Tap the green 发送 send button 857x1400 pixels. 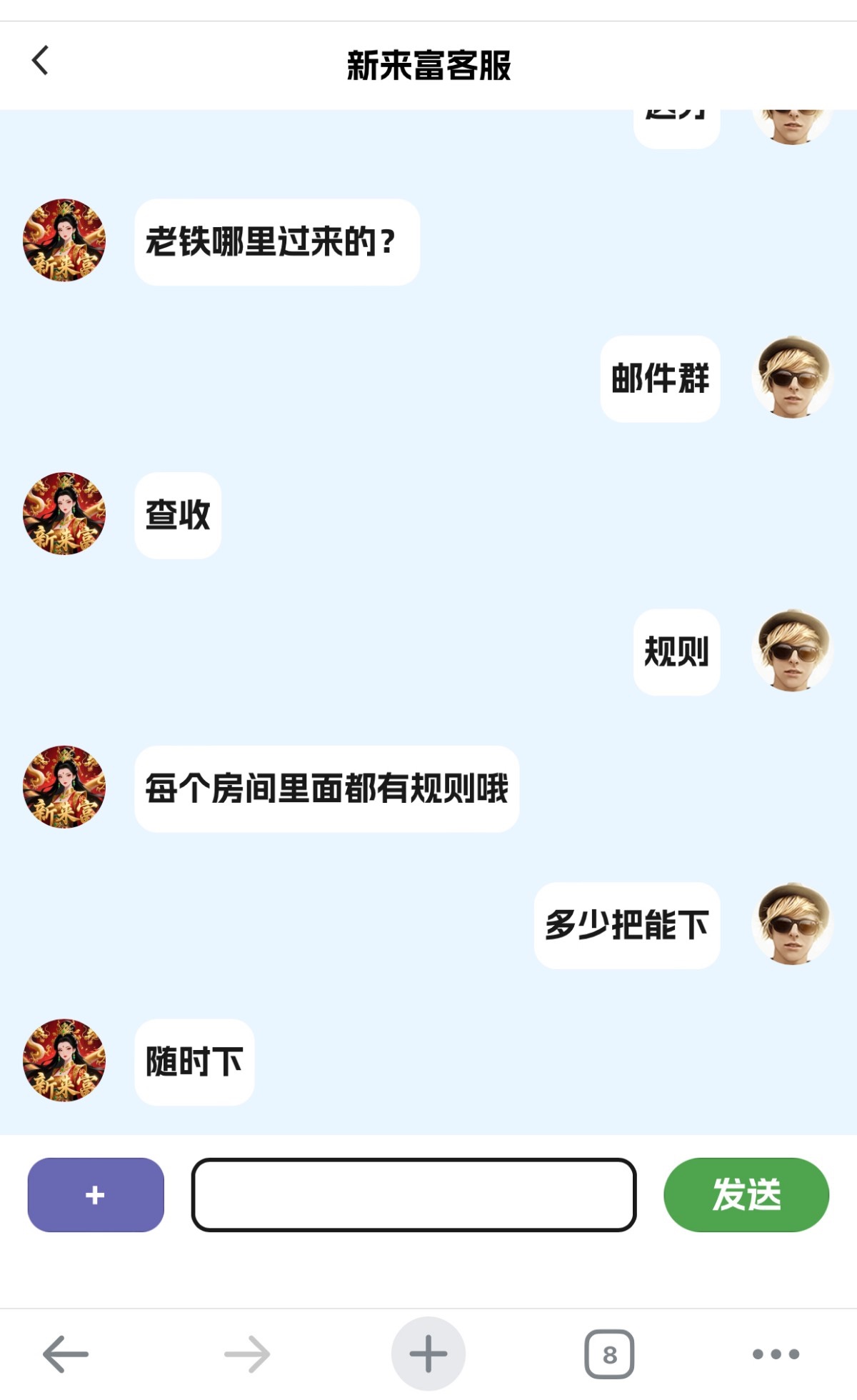click(x=746, y=1194)
